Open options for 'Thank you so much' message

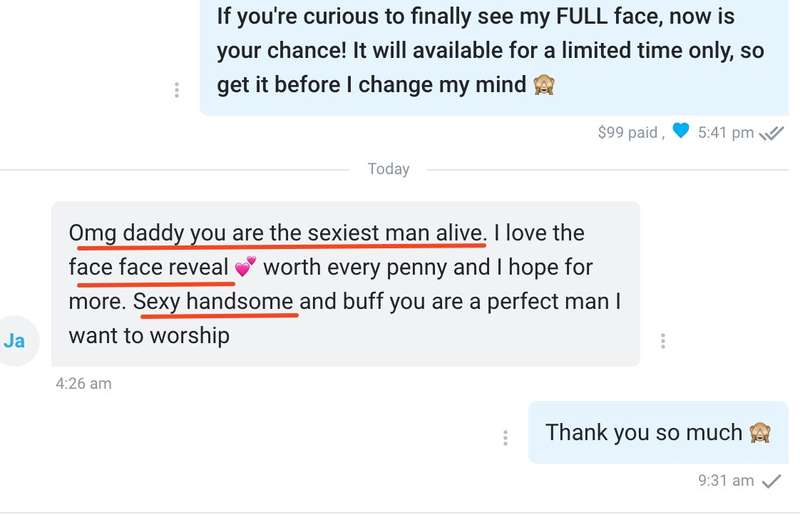(505, 437)
